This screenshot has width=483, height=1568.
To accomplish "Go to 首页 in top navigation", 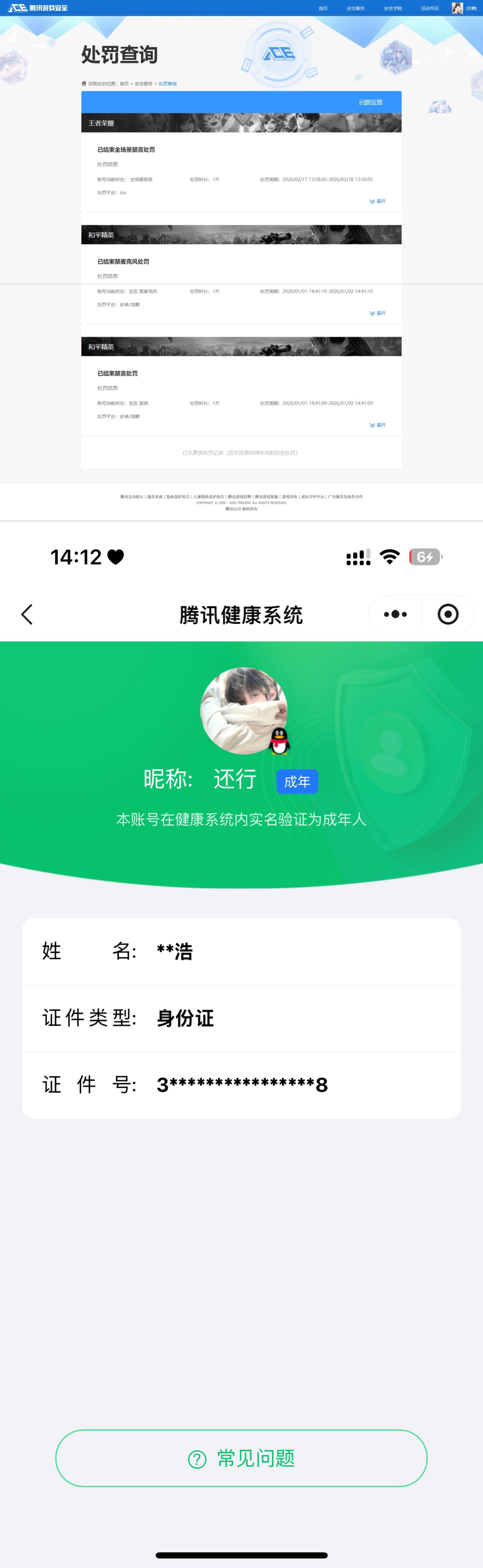I will (x=323, y=9).
